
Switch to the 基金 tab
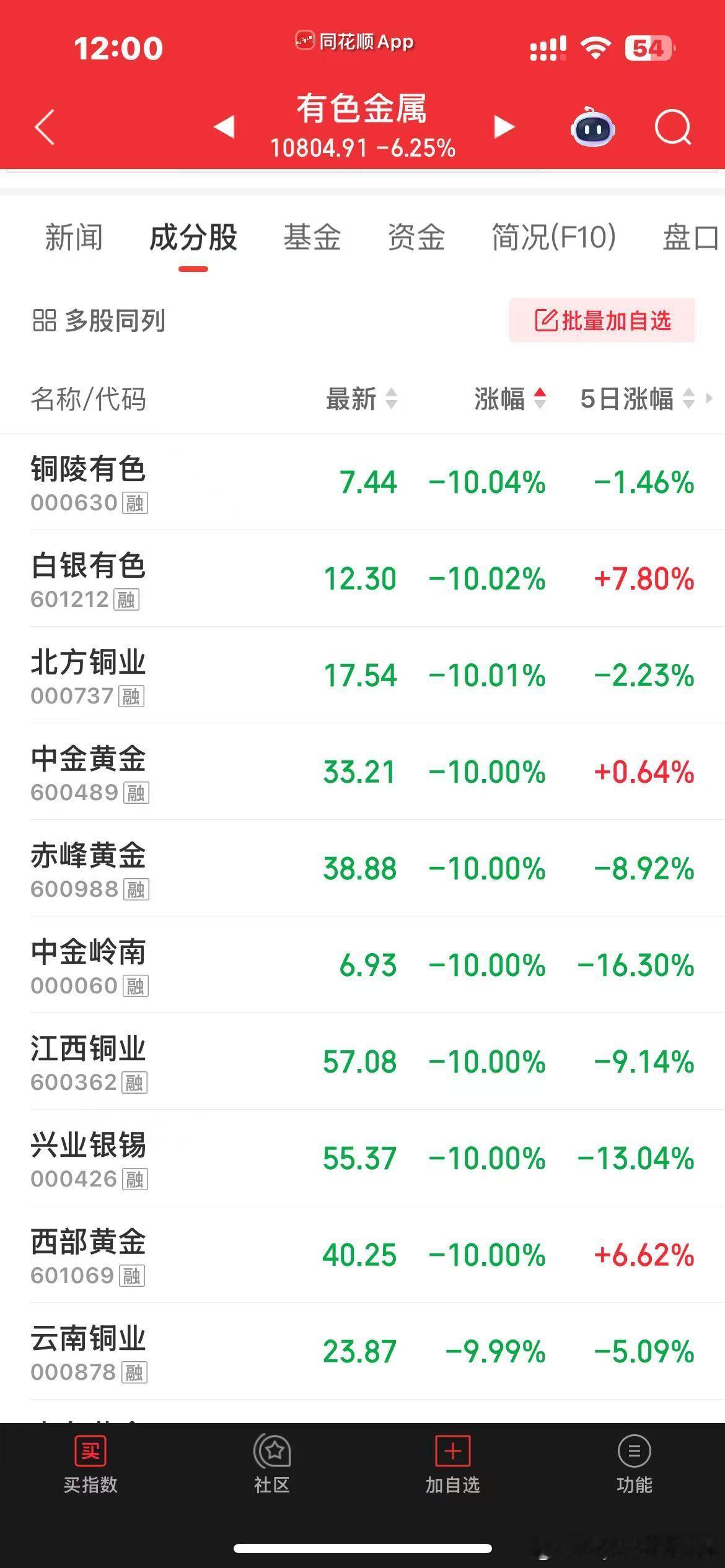point(312,237)
